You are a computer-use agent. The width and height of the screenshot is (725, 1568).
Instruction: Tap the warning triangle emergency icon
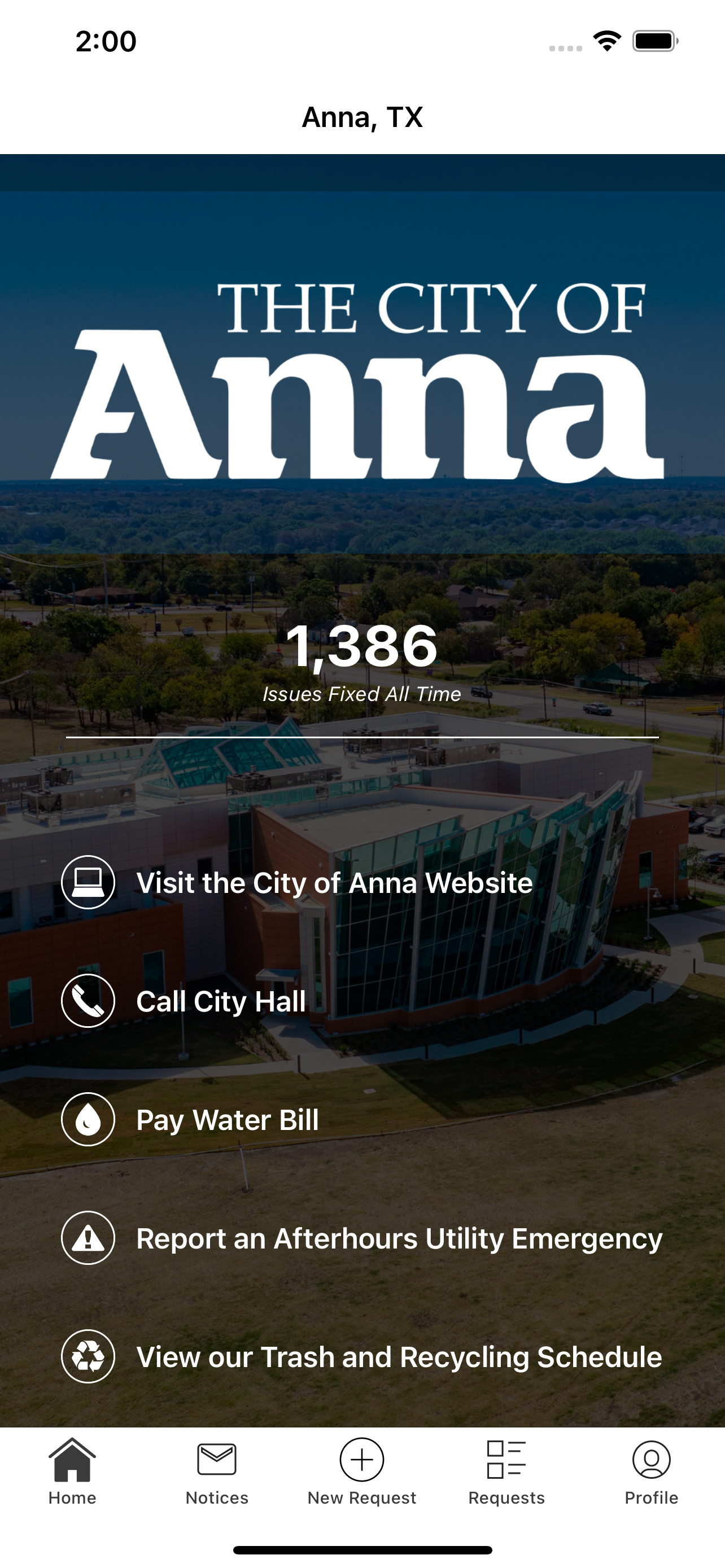point(88,1238)
